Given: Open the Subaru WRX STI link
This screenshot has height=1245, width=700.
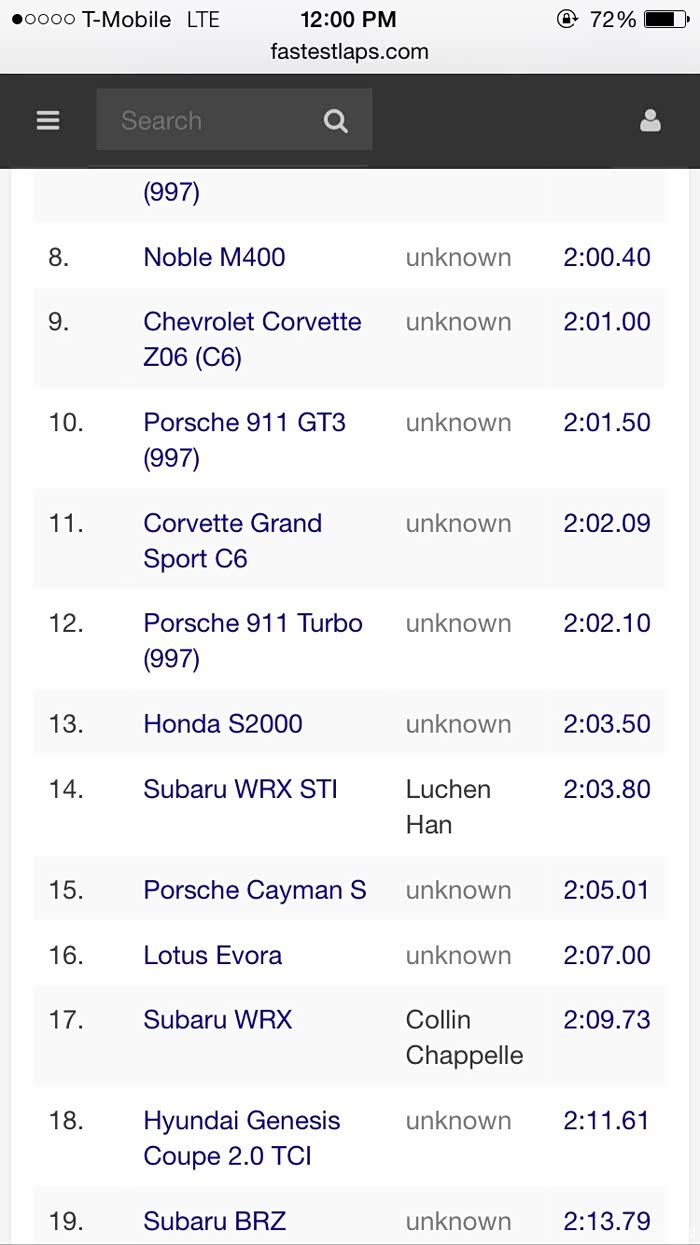Looking at the screenshot, I should (240, 789).
